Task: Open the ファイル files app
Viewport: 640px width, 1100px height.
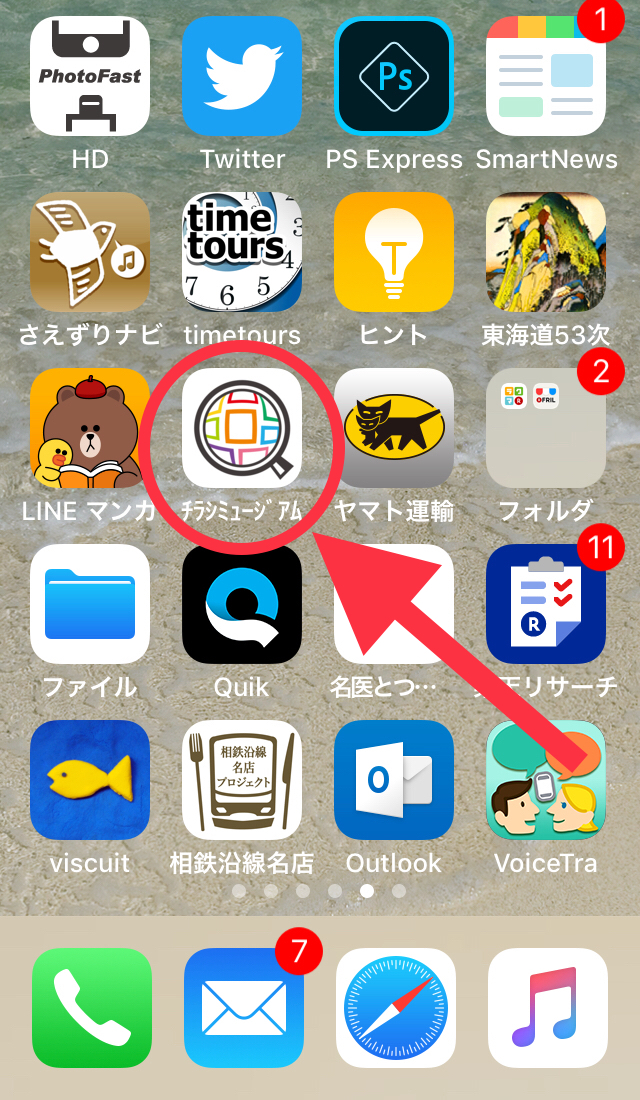Action: click(90, 604)
